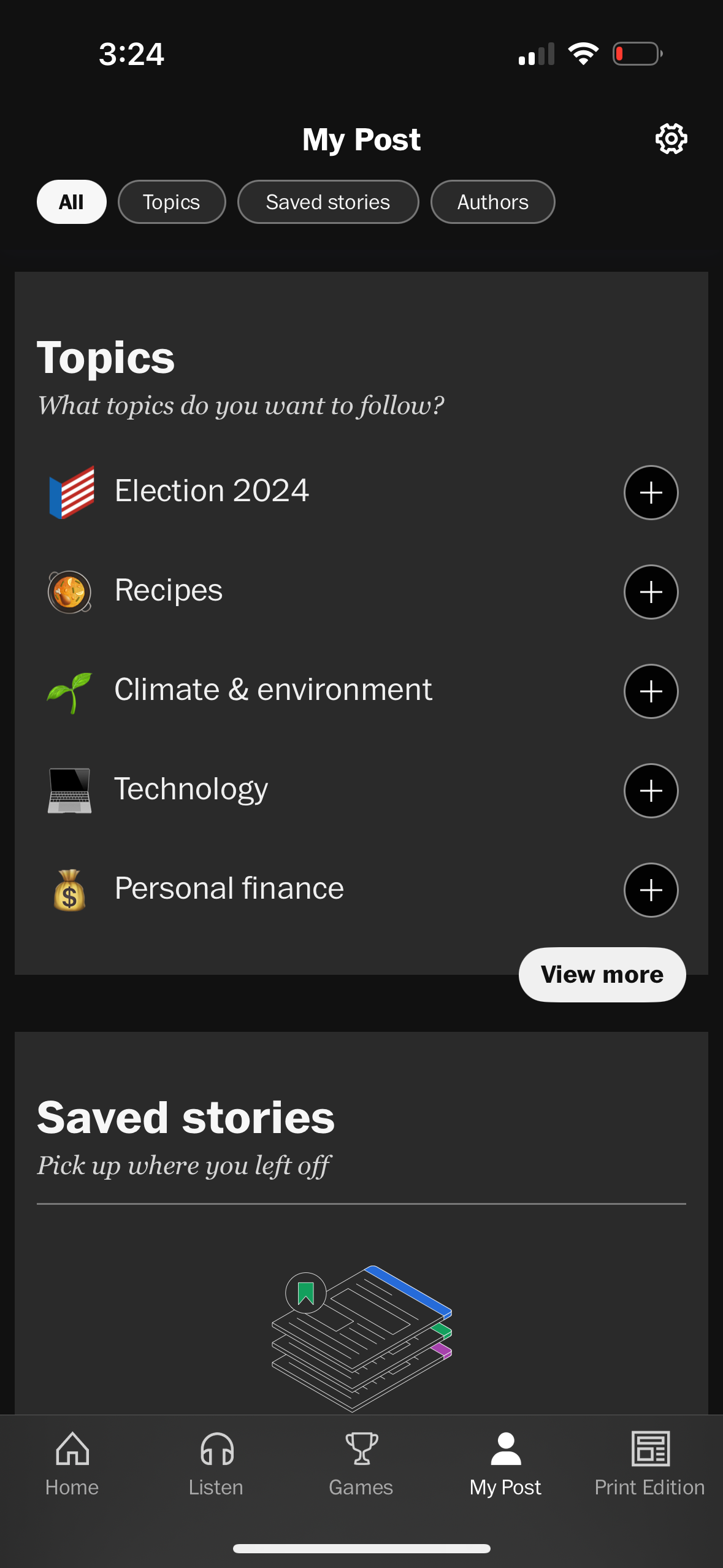Image resolution: width=723 pixels, height=1568 pixels.
Task: Follow the Personal finance topic
Action: coord(651,890)
